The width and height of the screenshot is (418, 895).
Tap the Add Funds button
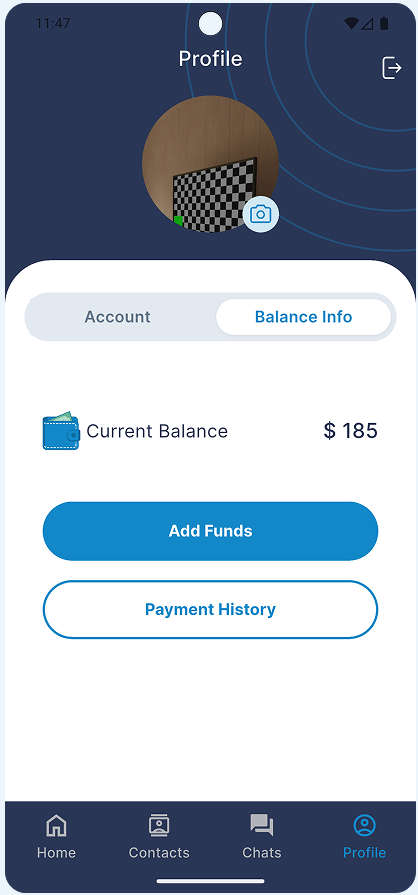tap(210, 531)
